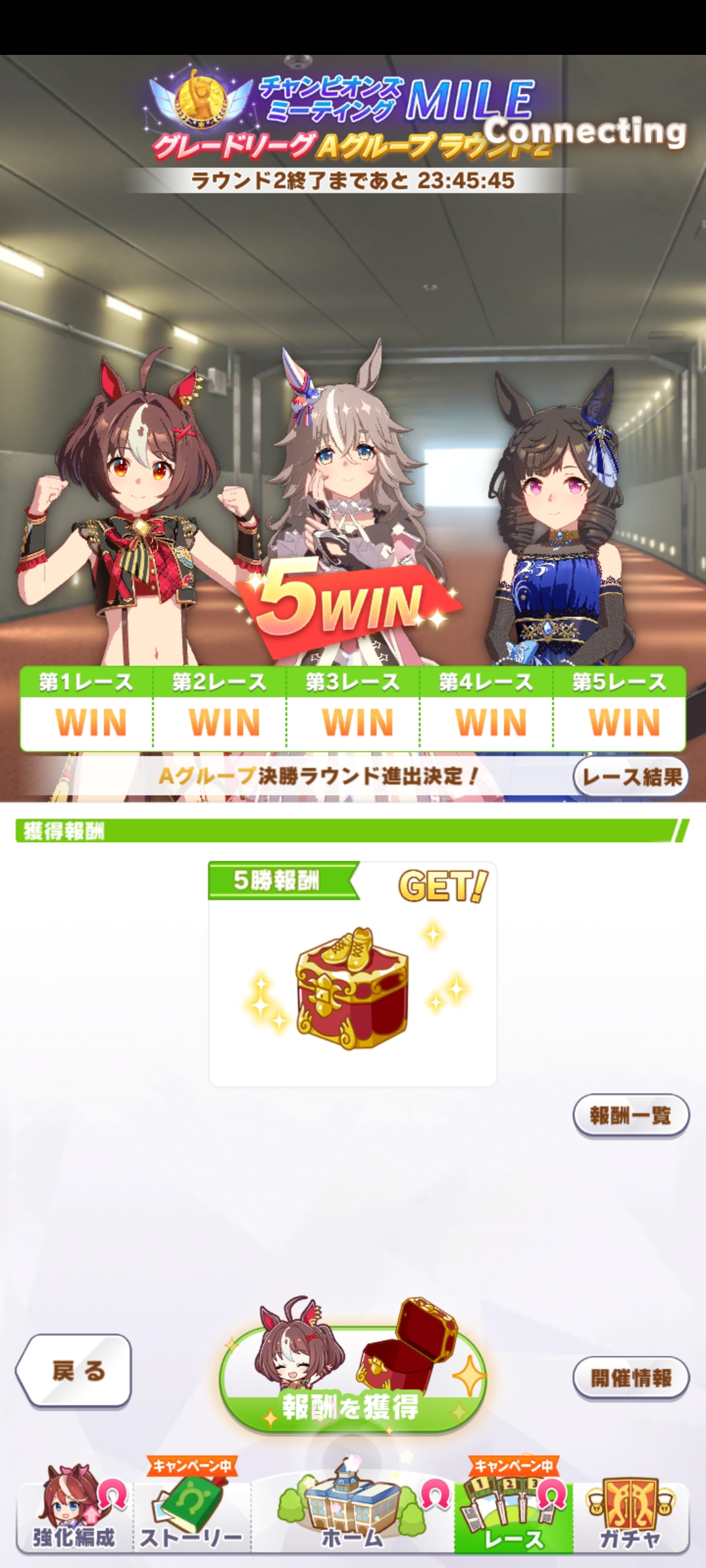Switch to the 強化編成 tab
Screen dimensions: 706x1568
click(74, 1517)
